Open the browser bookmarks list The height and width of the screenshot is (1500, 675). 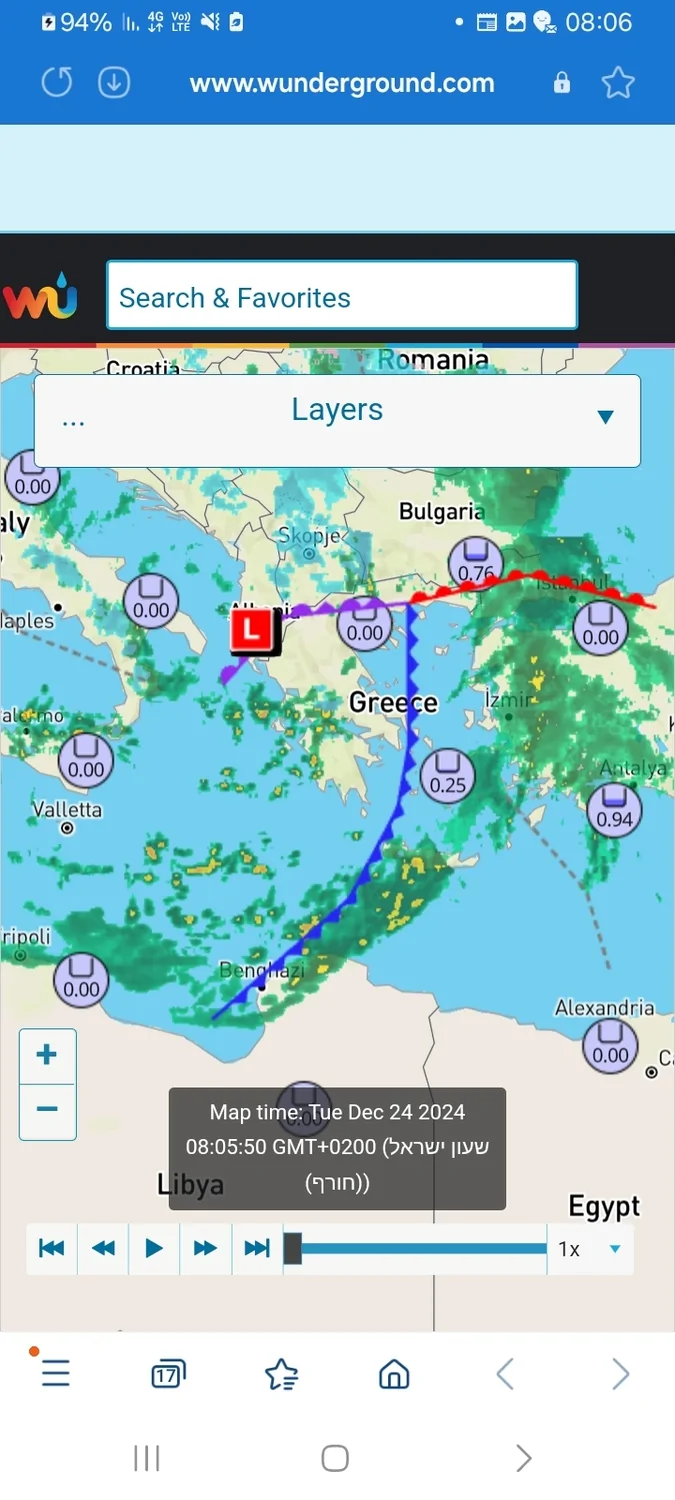pyautogui.click(x=281, y=1375)
